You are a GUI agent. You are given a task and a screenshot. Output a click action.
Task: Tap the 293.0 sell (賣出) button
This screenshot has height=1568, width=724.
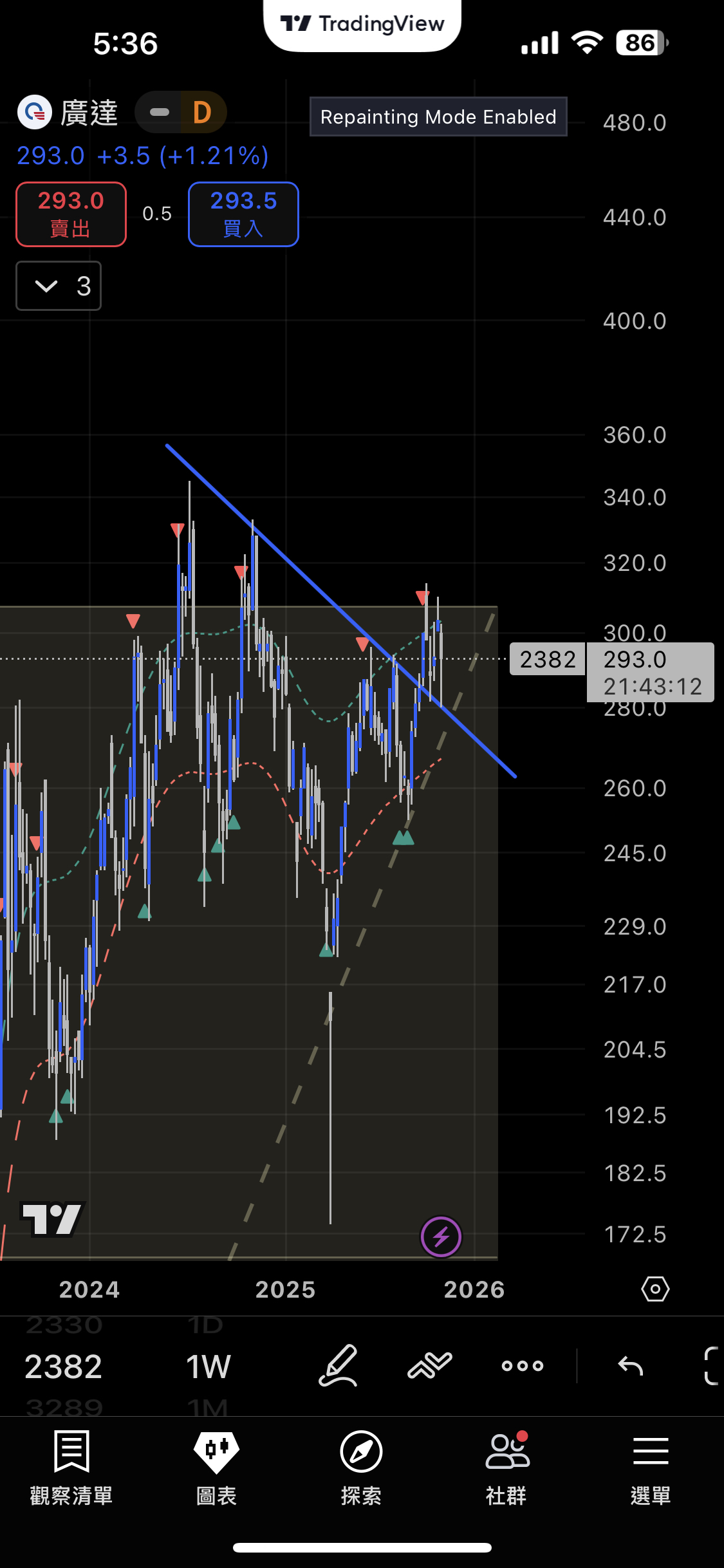tap(71, 214)
